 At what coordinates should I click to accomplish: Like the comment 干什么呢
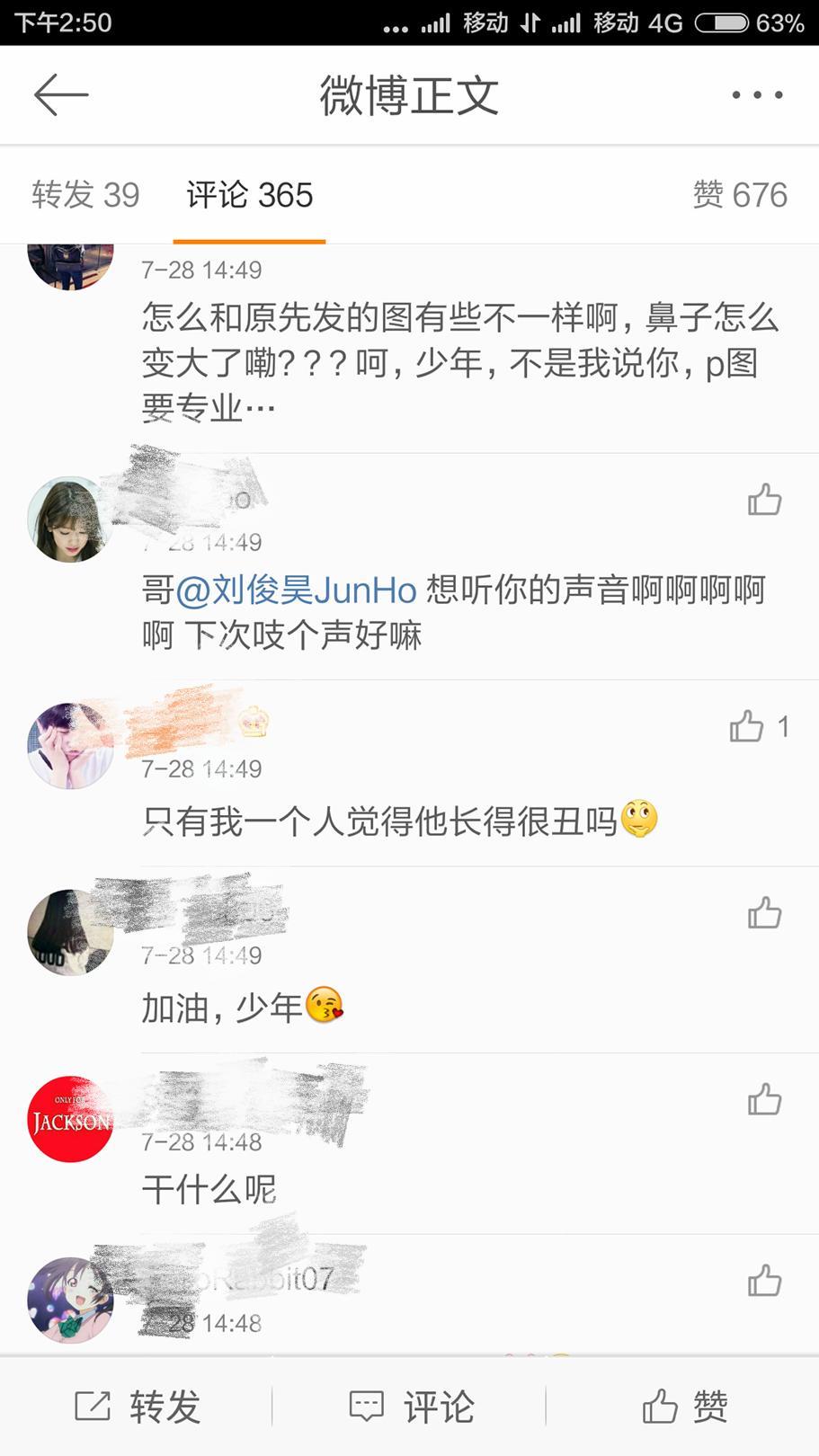click(764, 1099)
